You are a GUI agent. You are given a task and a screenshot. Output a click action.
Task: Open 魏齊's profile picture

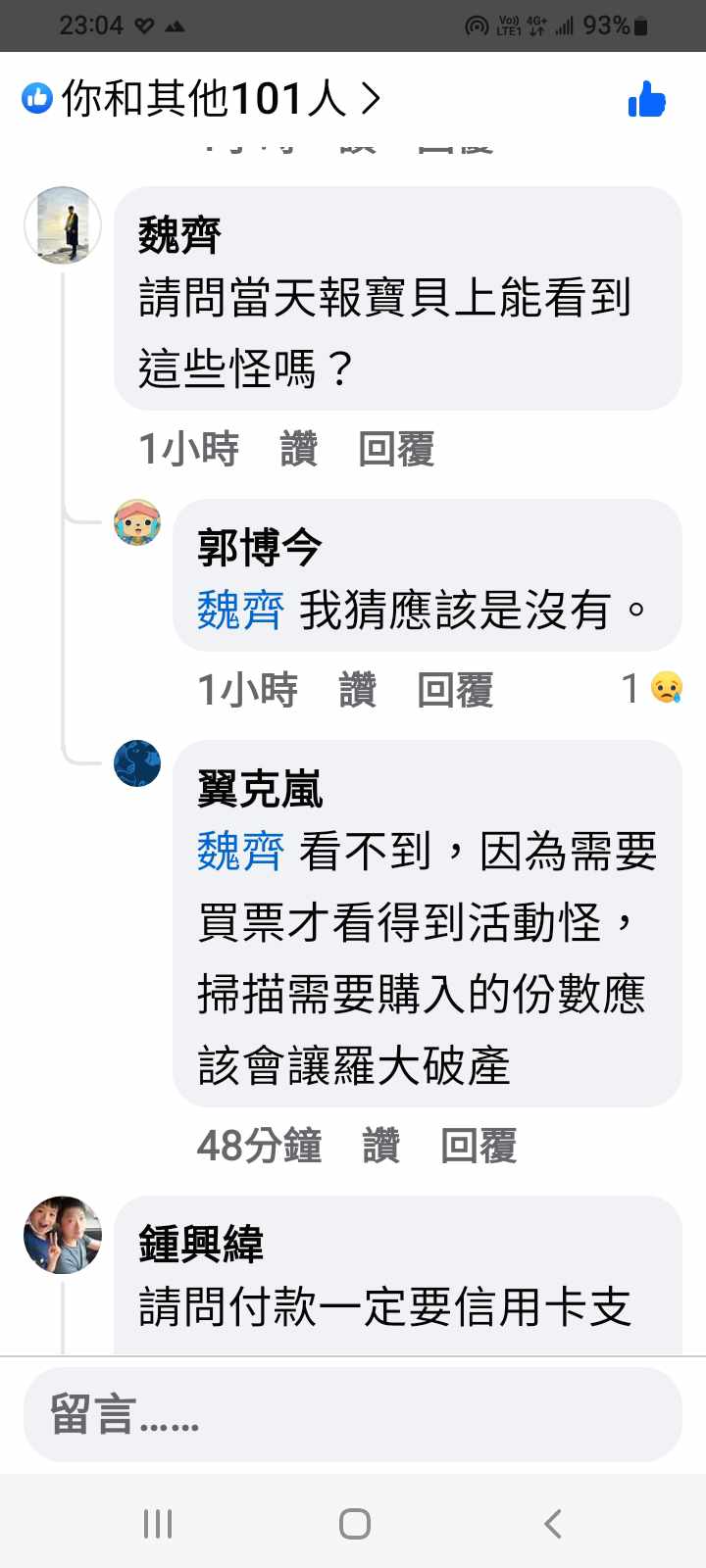(x=63, y=225)
